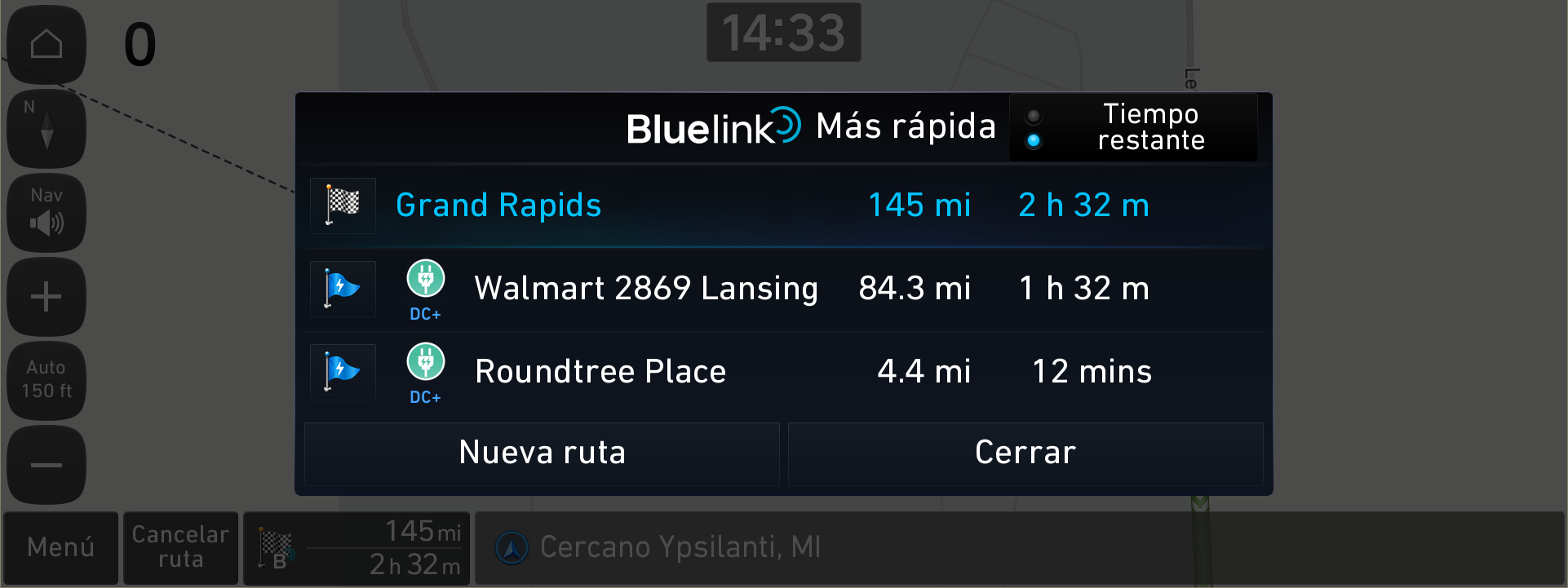Viewport: 1568px width, 588px height.
Task: Go to the home screen
Action: click(47, 44)
